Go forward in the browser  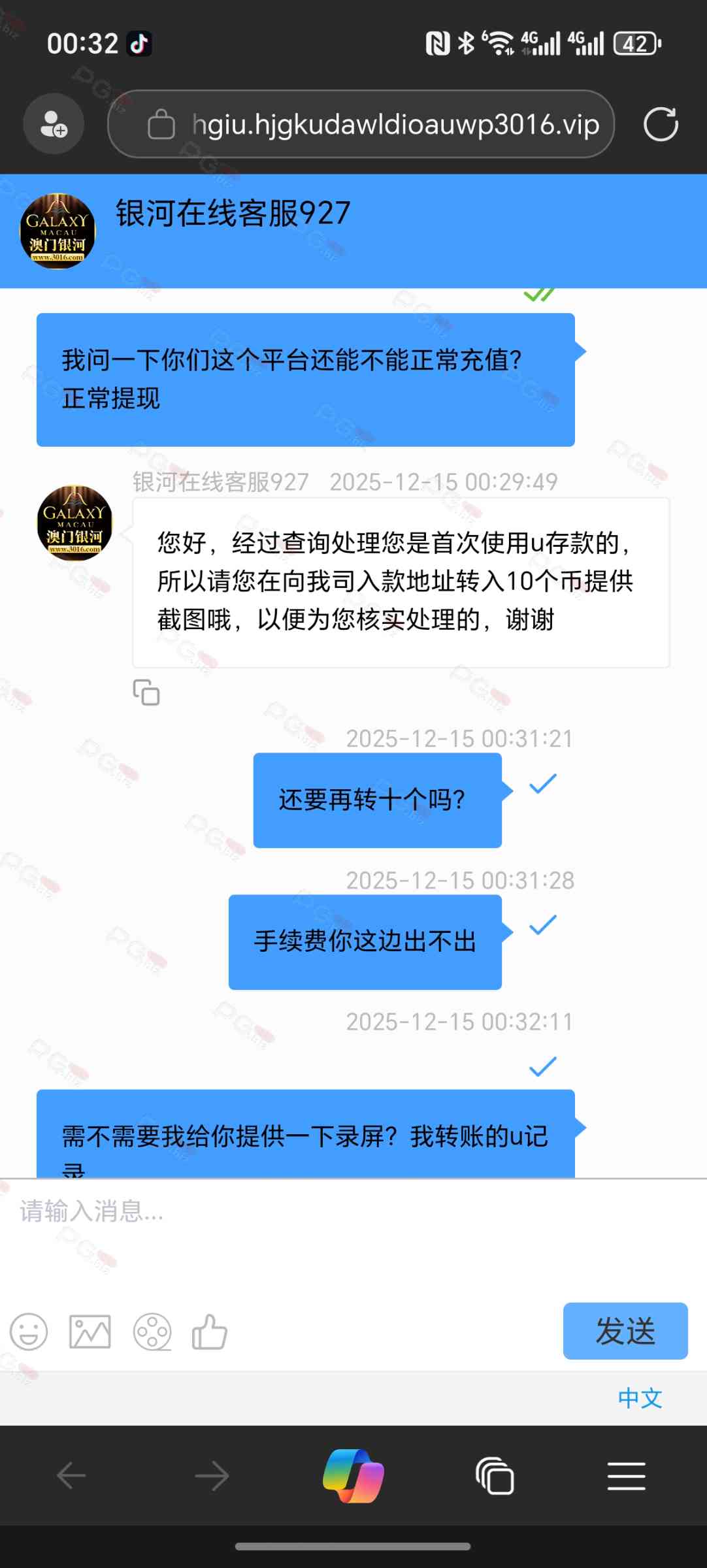tap(212, 1476)
